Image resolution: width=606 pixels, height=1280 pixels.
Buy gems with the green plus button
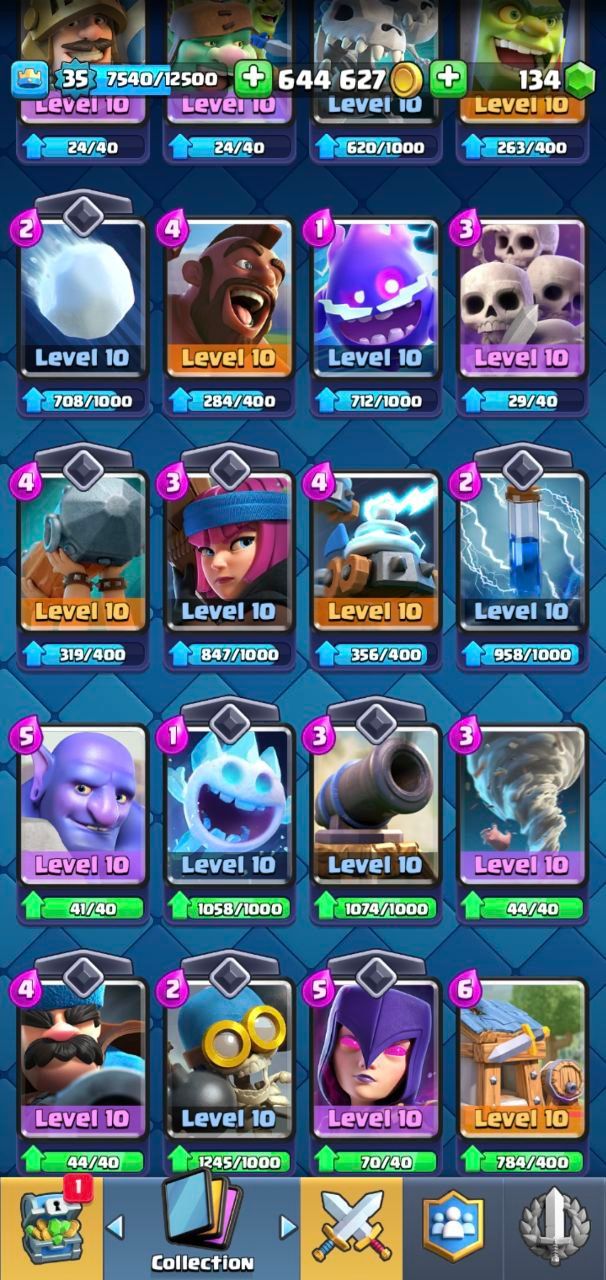click(x=449, y=79)
